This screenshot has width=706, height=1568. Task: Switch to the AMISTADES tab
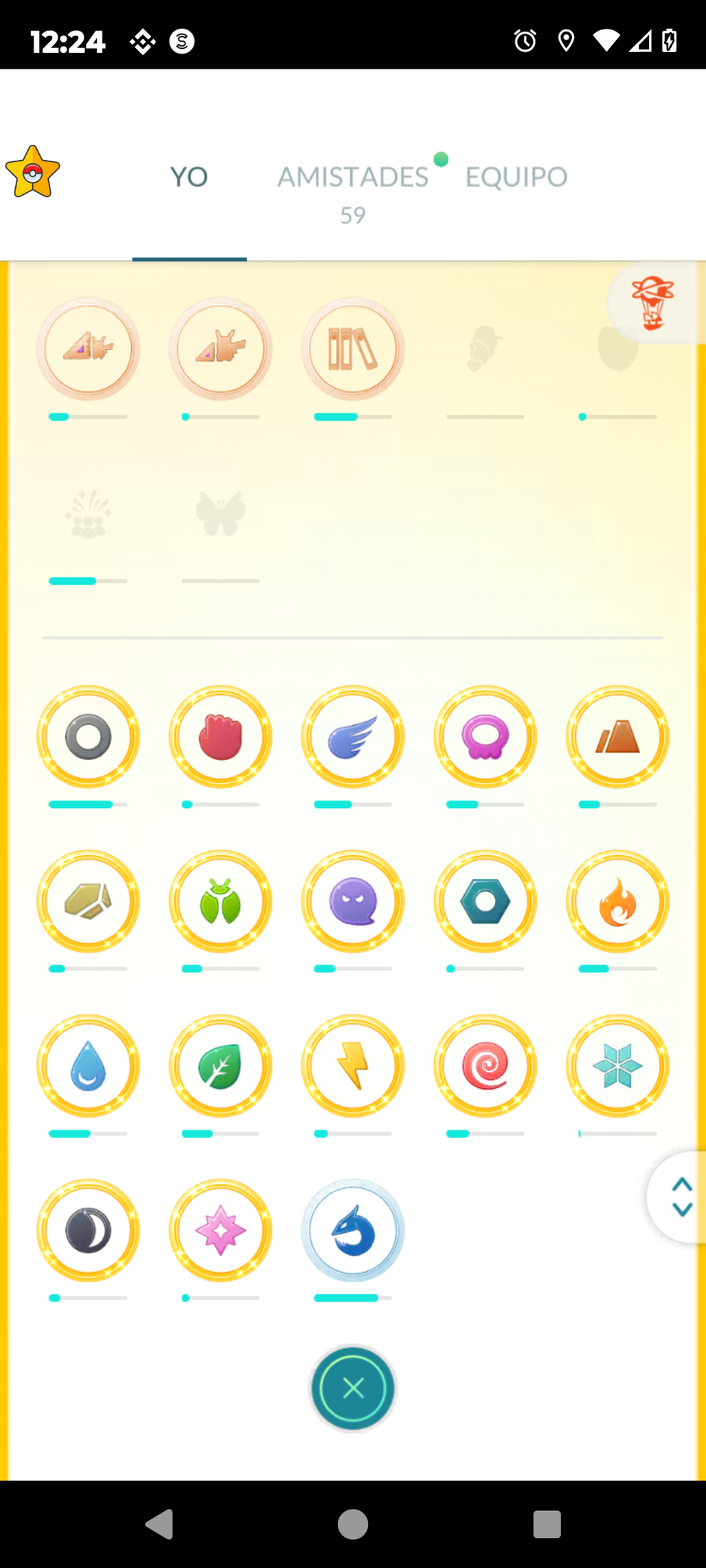tap(352, 177)
